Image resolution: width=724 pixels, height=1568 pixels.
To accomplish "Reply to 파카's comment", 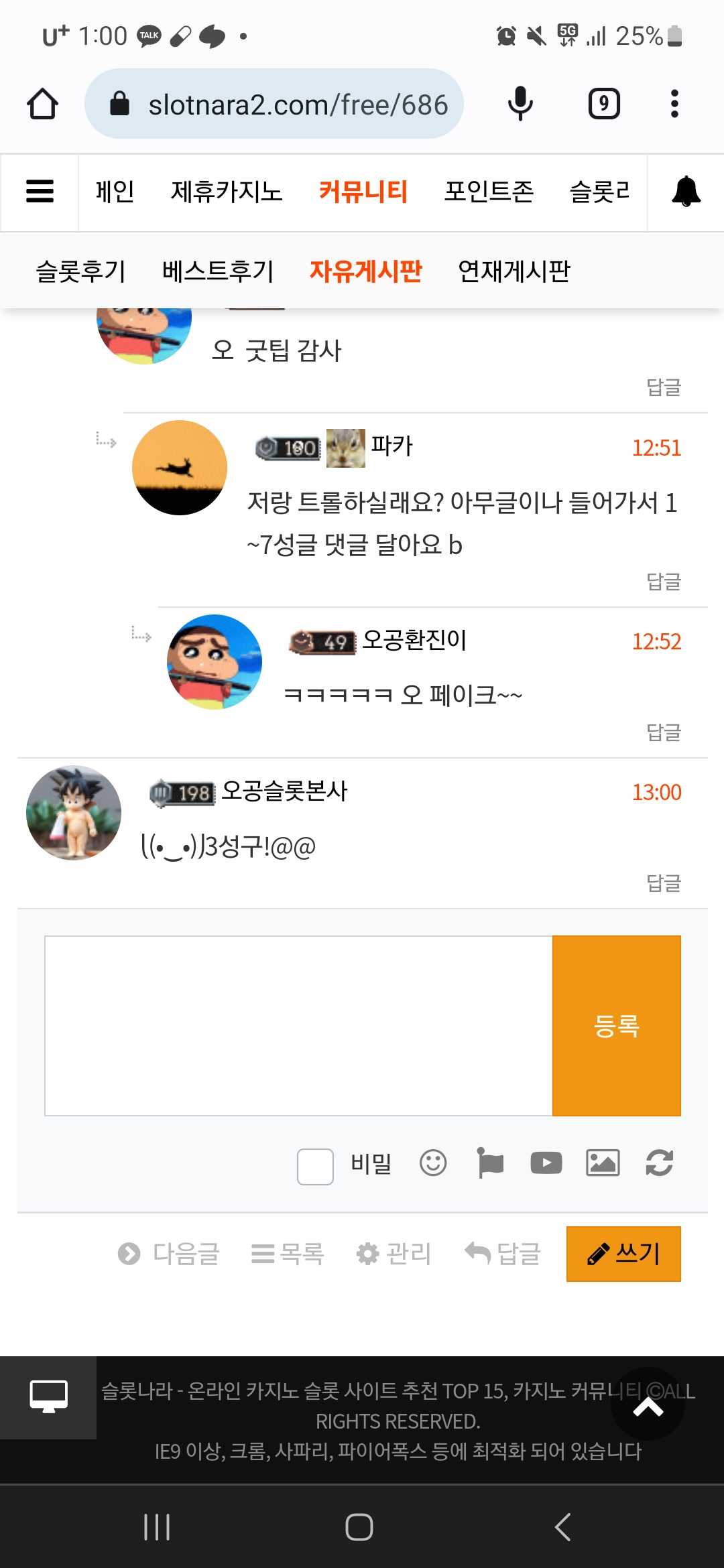I will point(664,582).
